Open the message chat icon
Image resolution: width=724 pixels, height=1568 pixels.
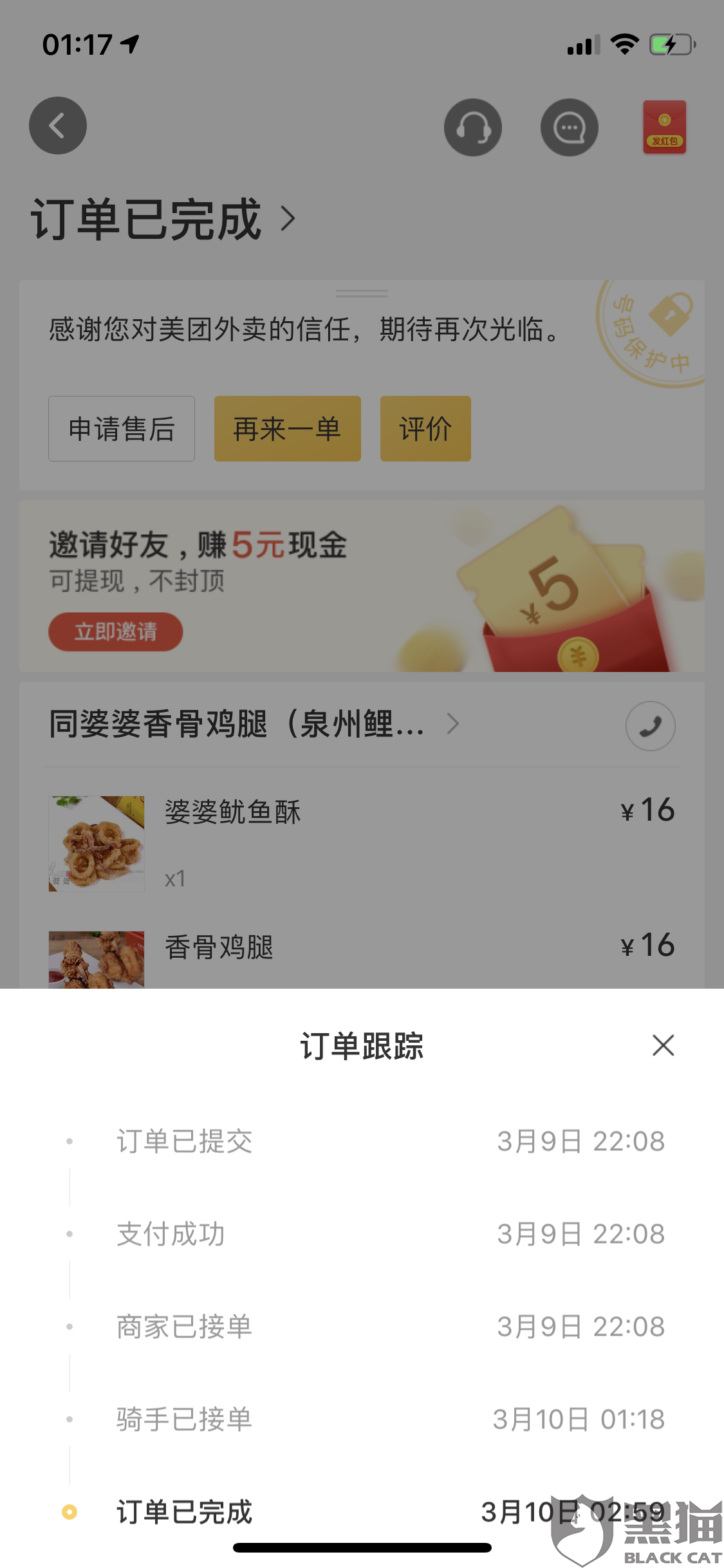570,127
